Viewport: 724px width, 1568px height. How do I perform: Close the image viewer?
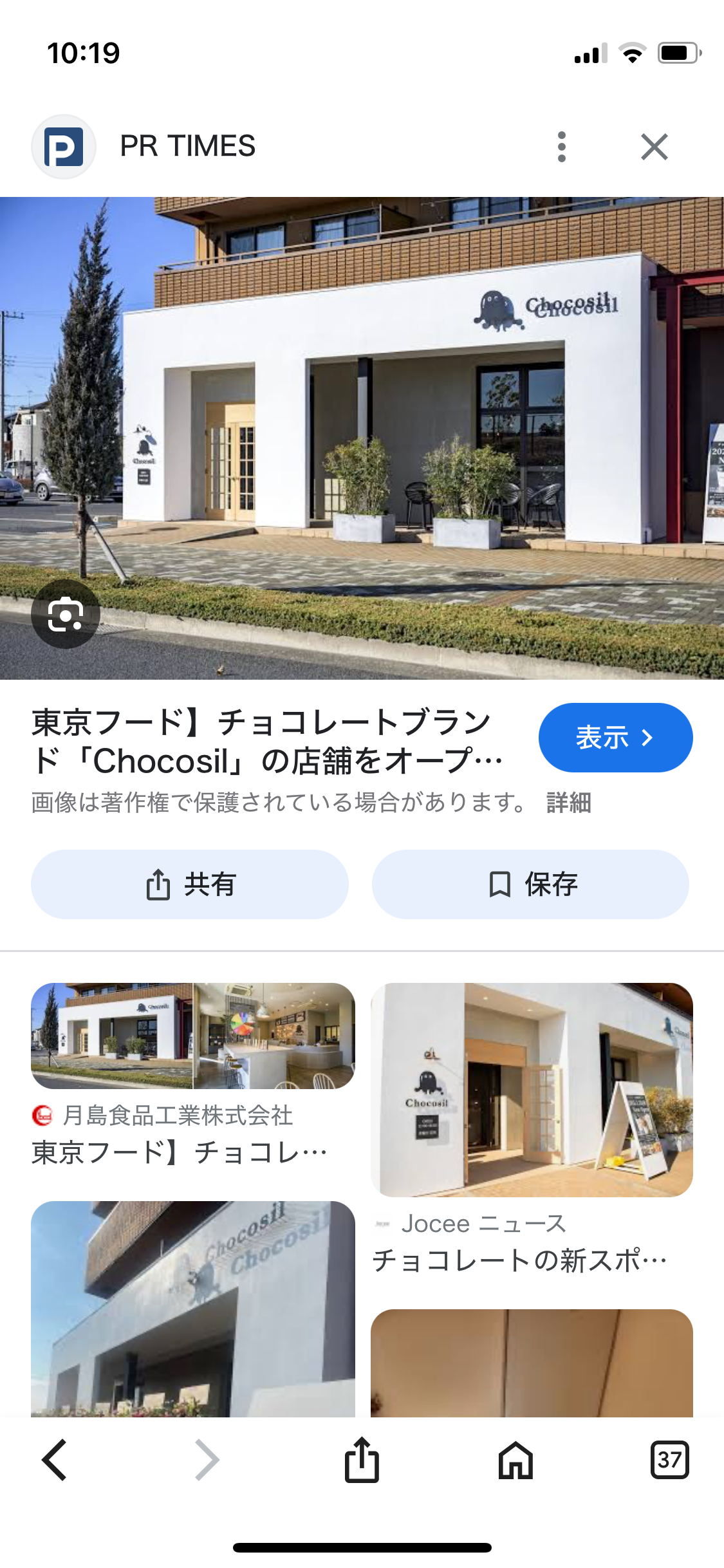[654, 147]
